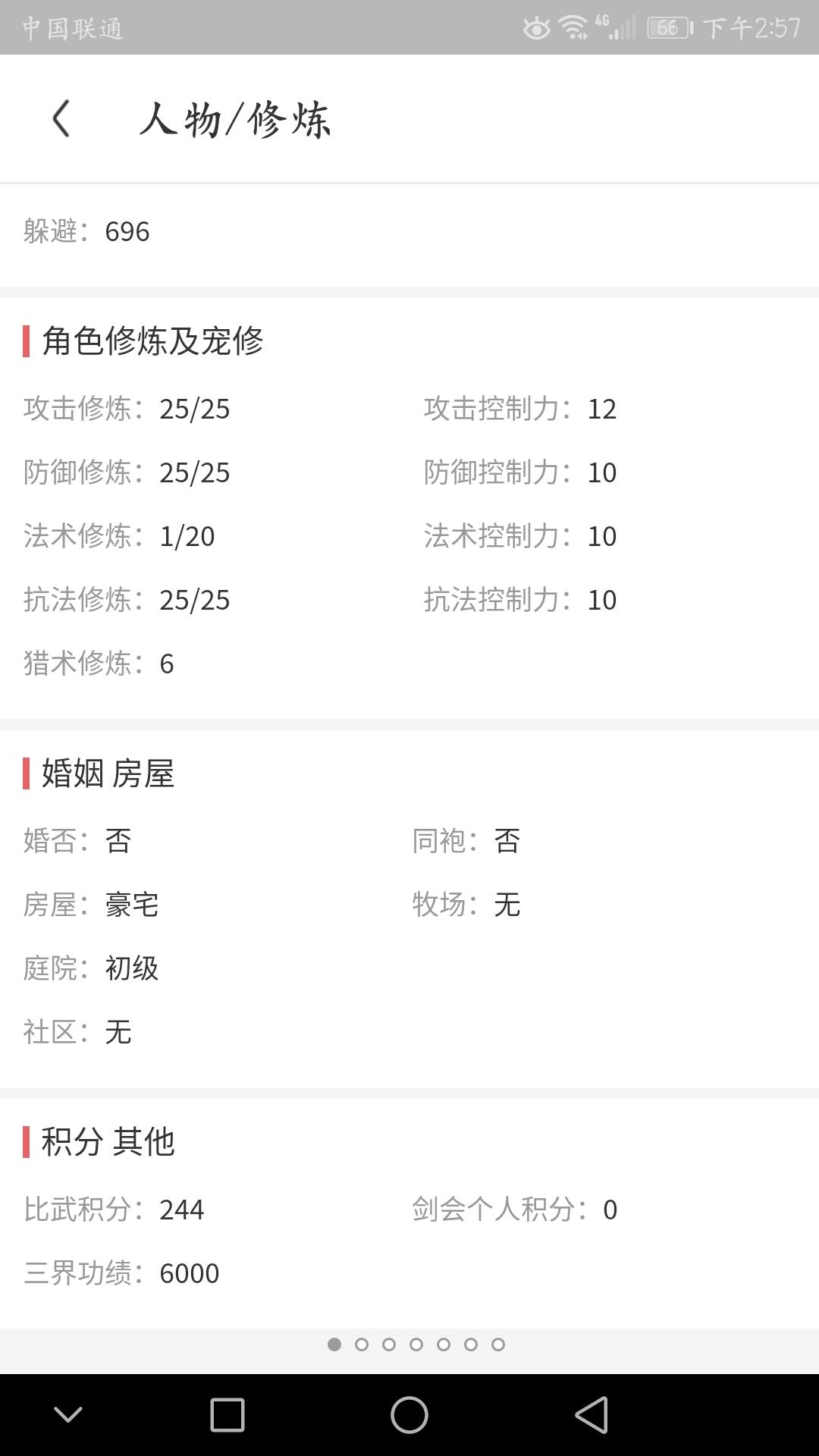Tap the system home button

[x=409, y=1415]
